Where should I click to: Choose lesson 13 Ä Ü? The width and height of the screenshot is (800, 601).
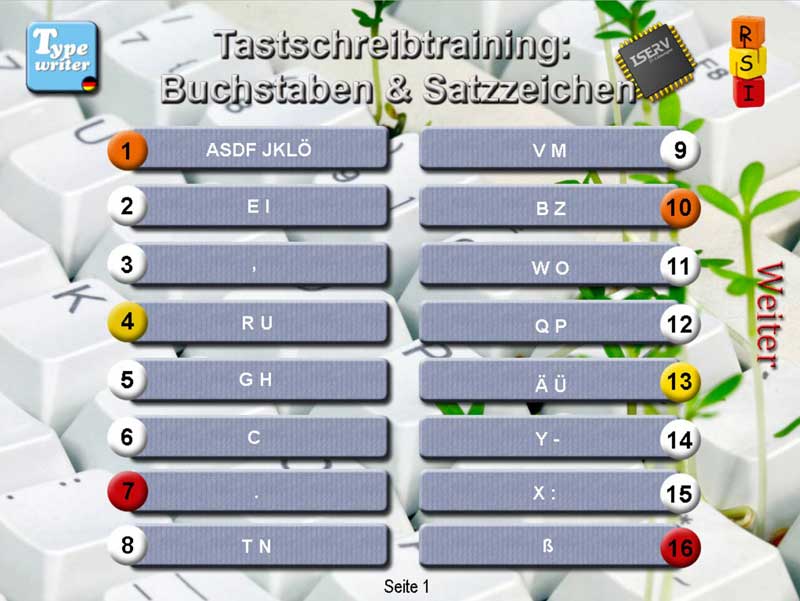click(548, 382)
